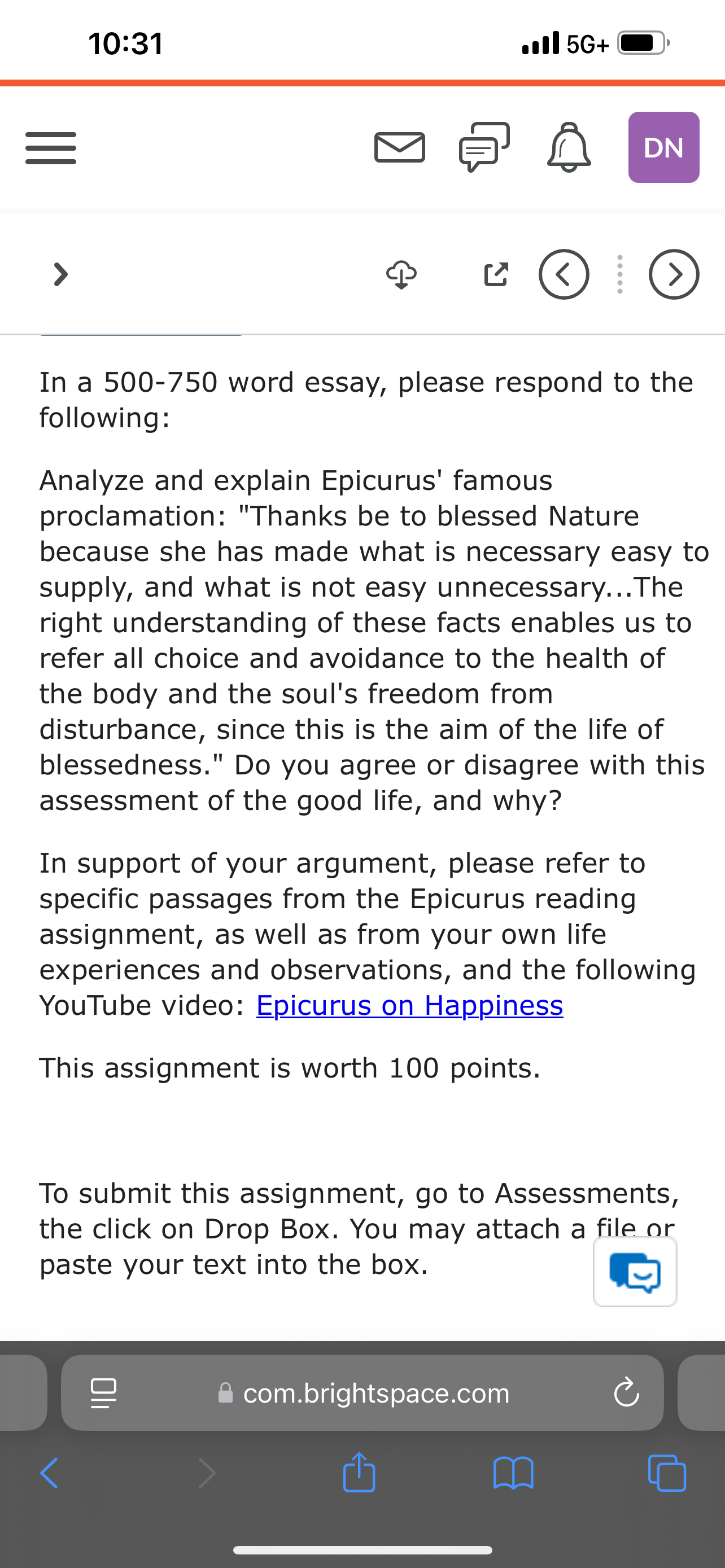
Task: Open the page settings menu in address bar
Action: click(x=103, y=1392)
